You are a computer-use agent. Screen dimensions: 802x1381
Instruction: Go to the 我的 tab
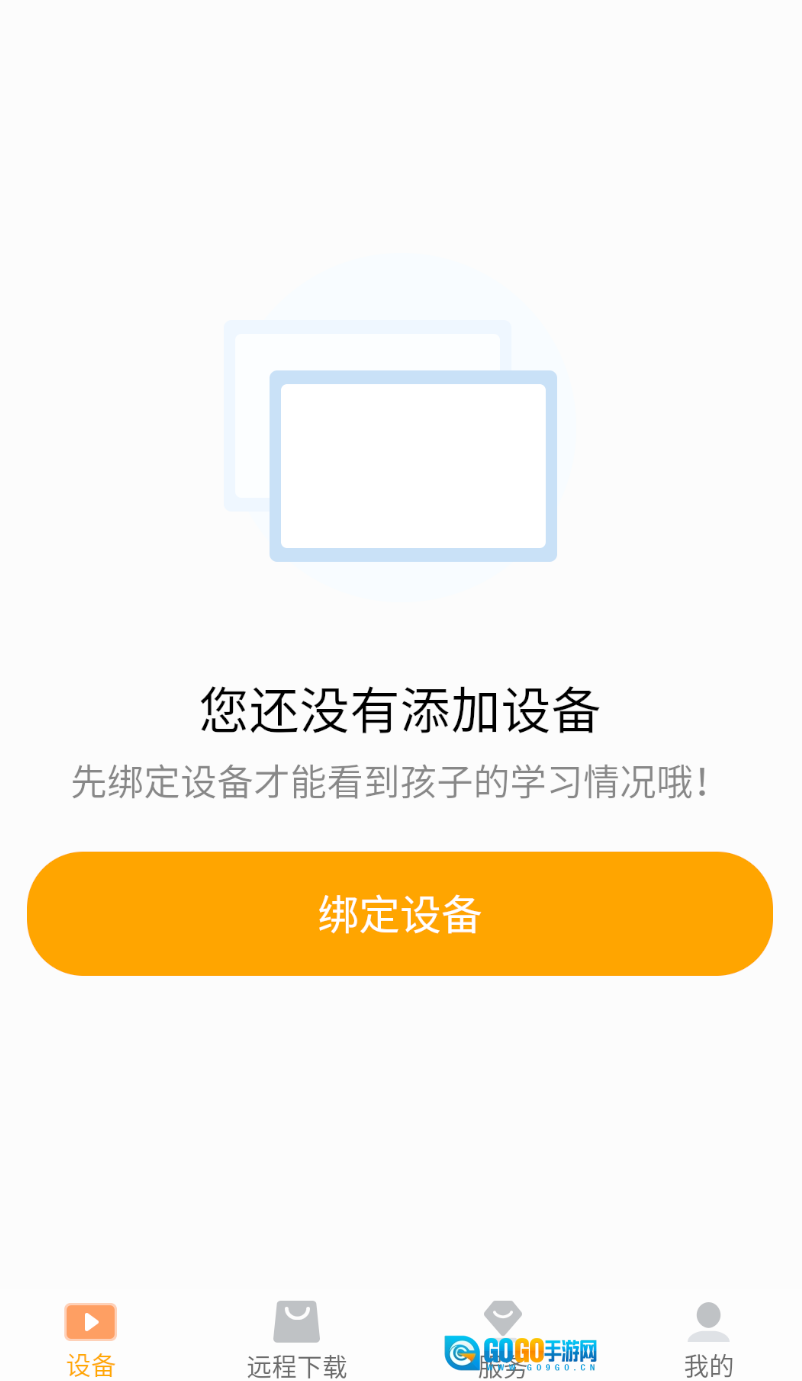(x=708, y=1338)
